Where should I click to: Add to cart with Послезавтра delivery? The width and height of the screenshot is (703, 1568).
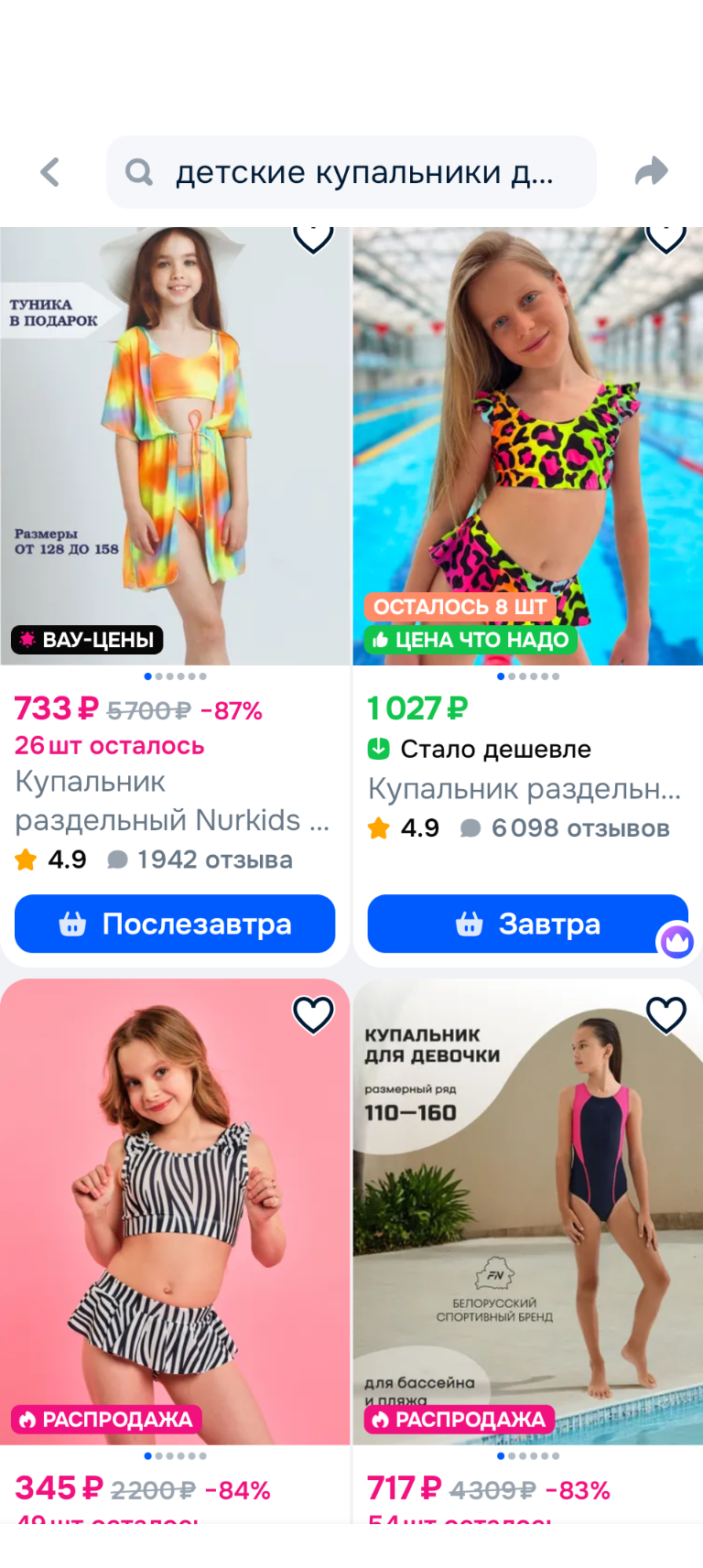pos(175,924)
